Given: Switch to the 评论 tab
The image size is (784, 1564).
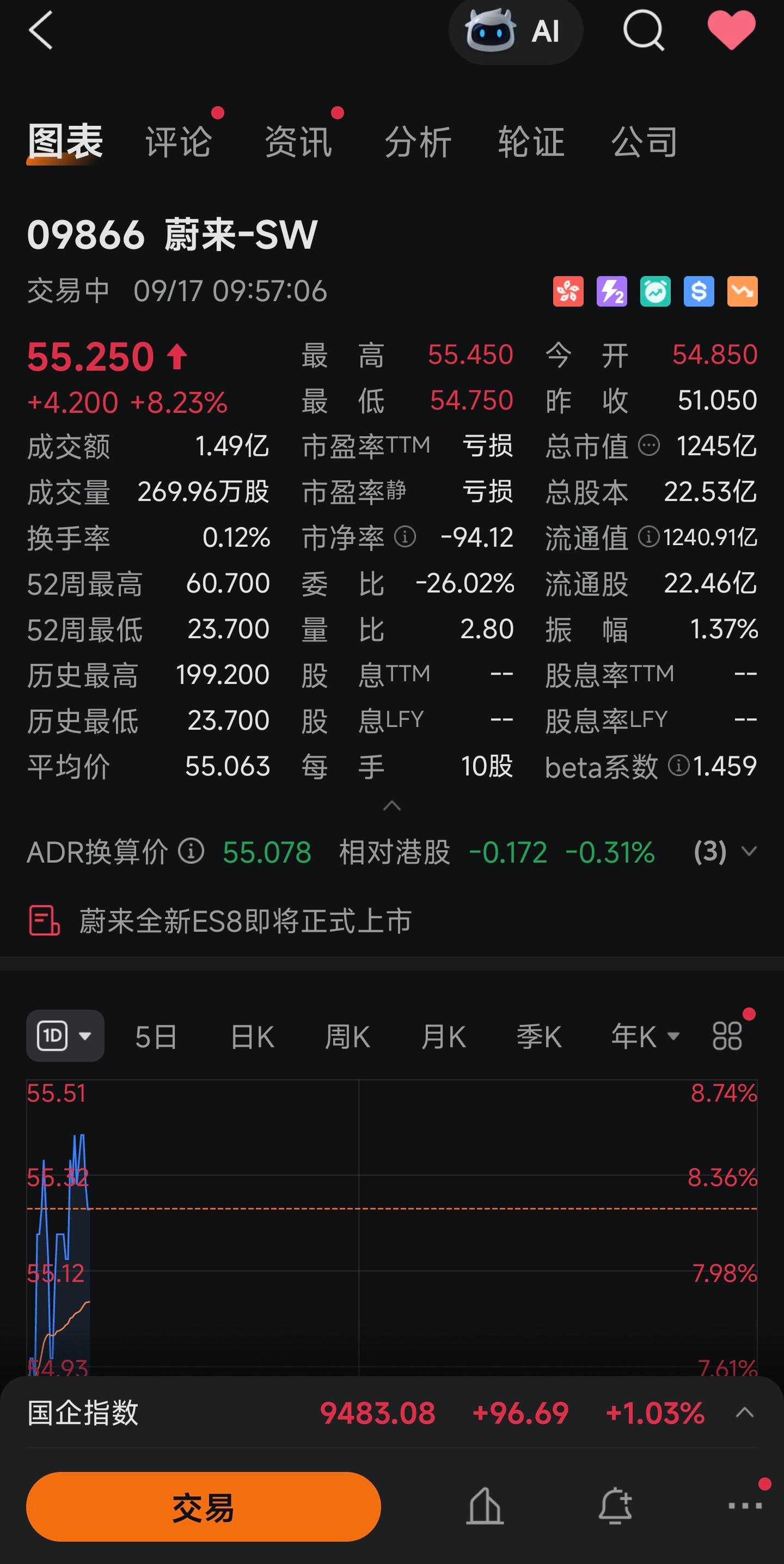Looking at the screenshot, I should point(179,142).
